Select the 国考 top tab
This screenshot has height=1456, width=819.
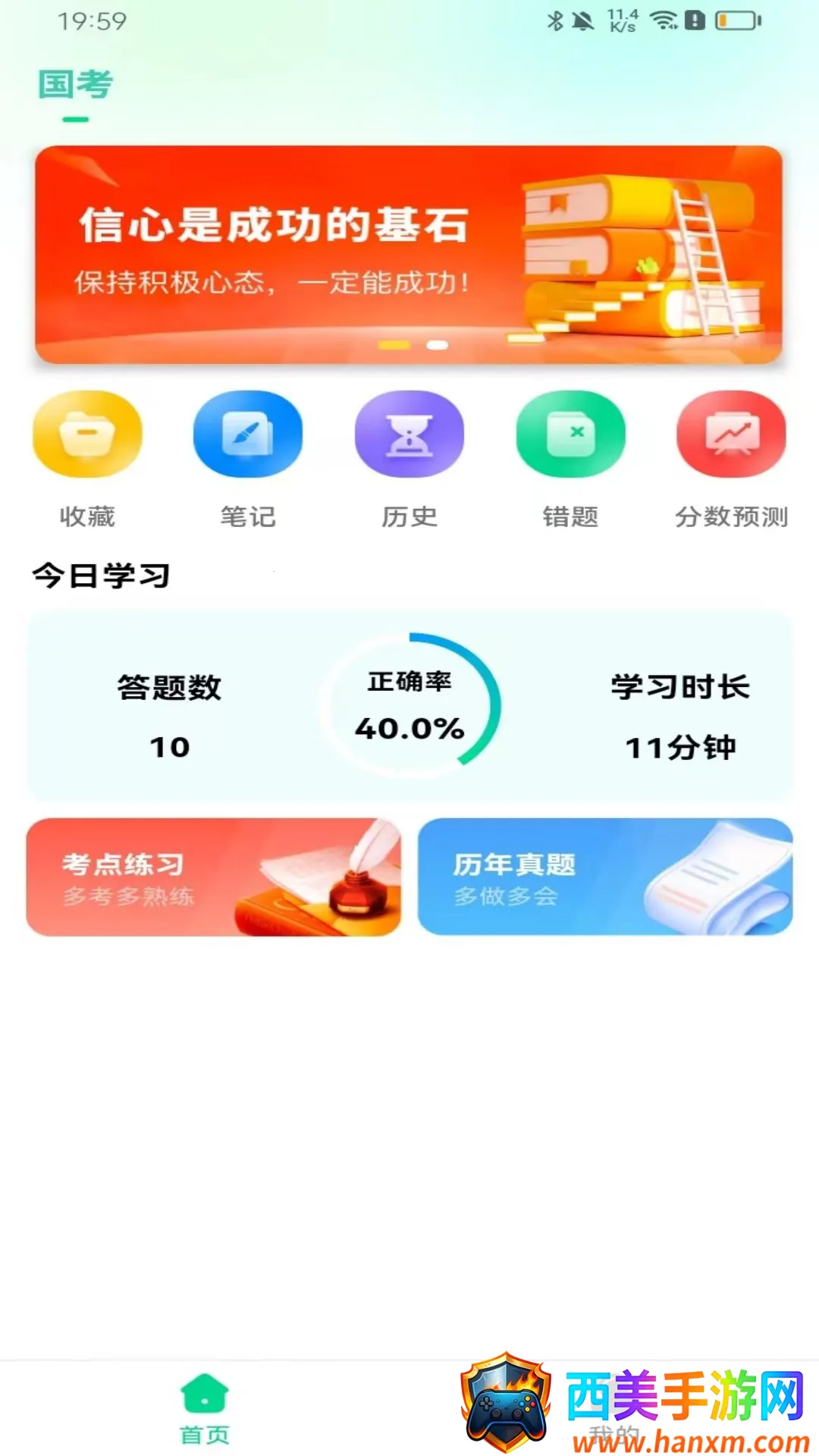[75, 85]
